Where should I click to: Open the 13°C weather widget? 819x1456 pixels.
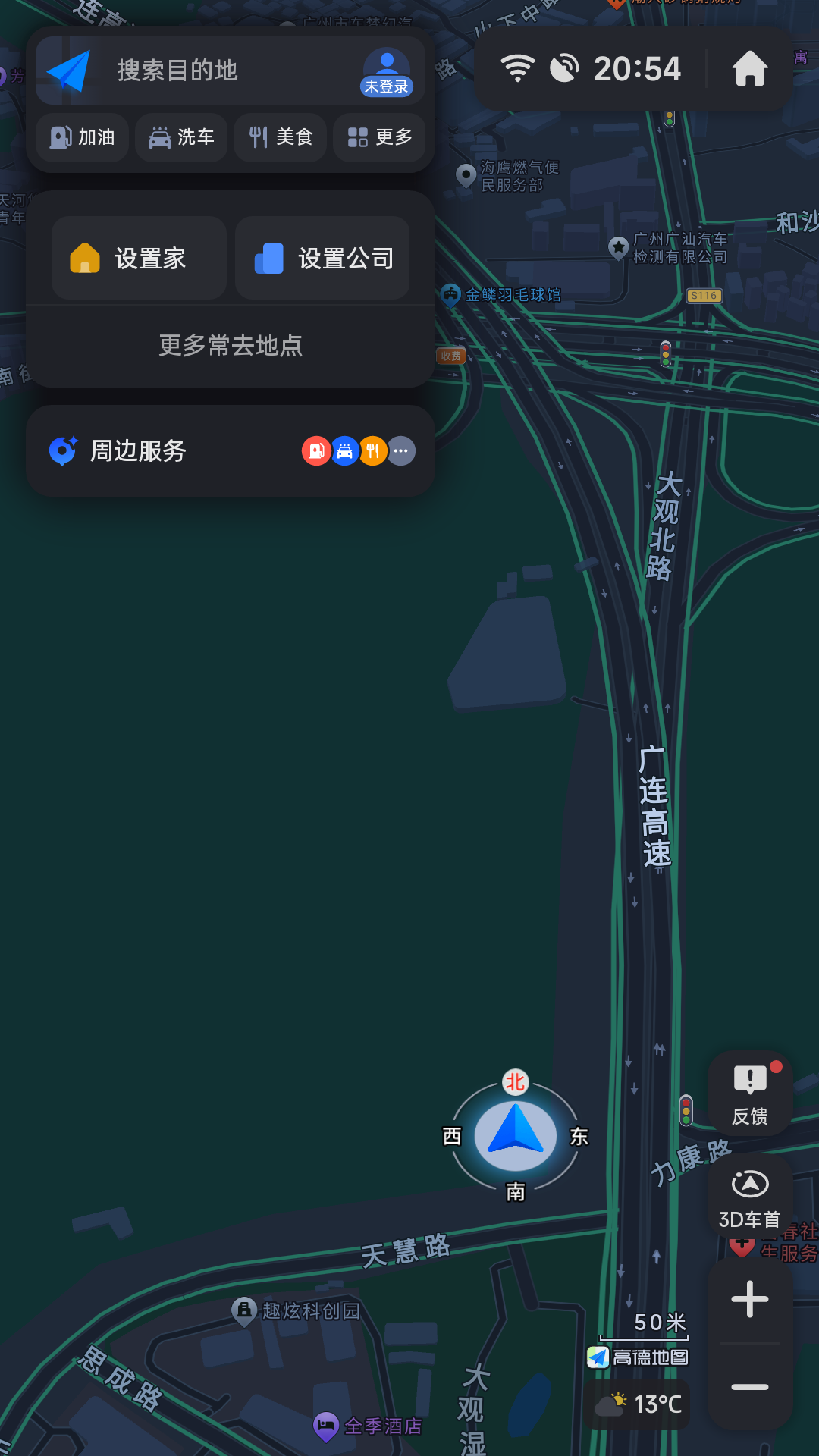639,1404
